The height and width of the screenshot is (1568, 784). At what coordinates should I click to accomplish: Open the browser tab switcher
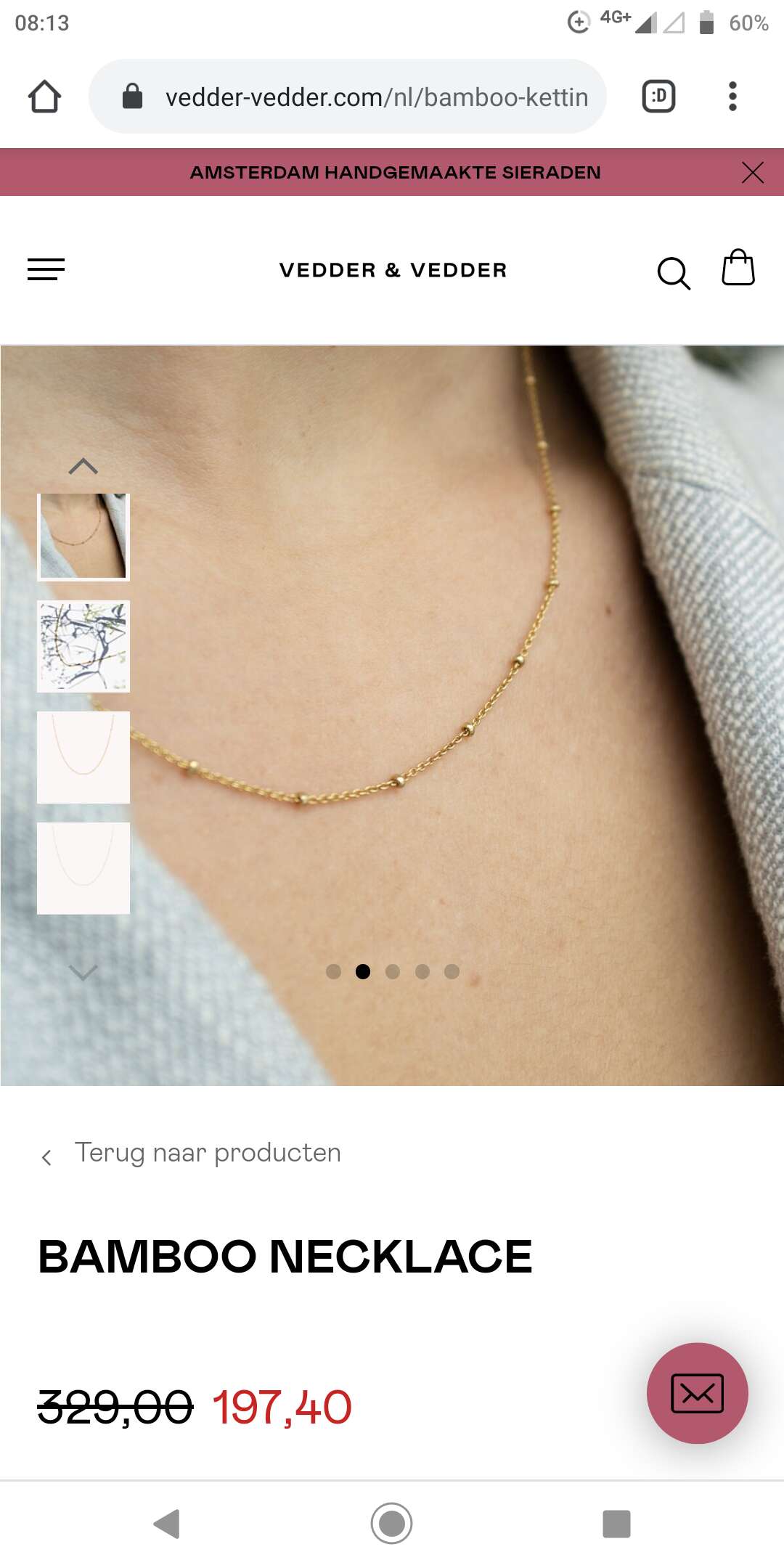(x=658, y=97)
